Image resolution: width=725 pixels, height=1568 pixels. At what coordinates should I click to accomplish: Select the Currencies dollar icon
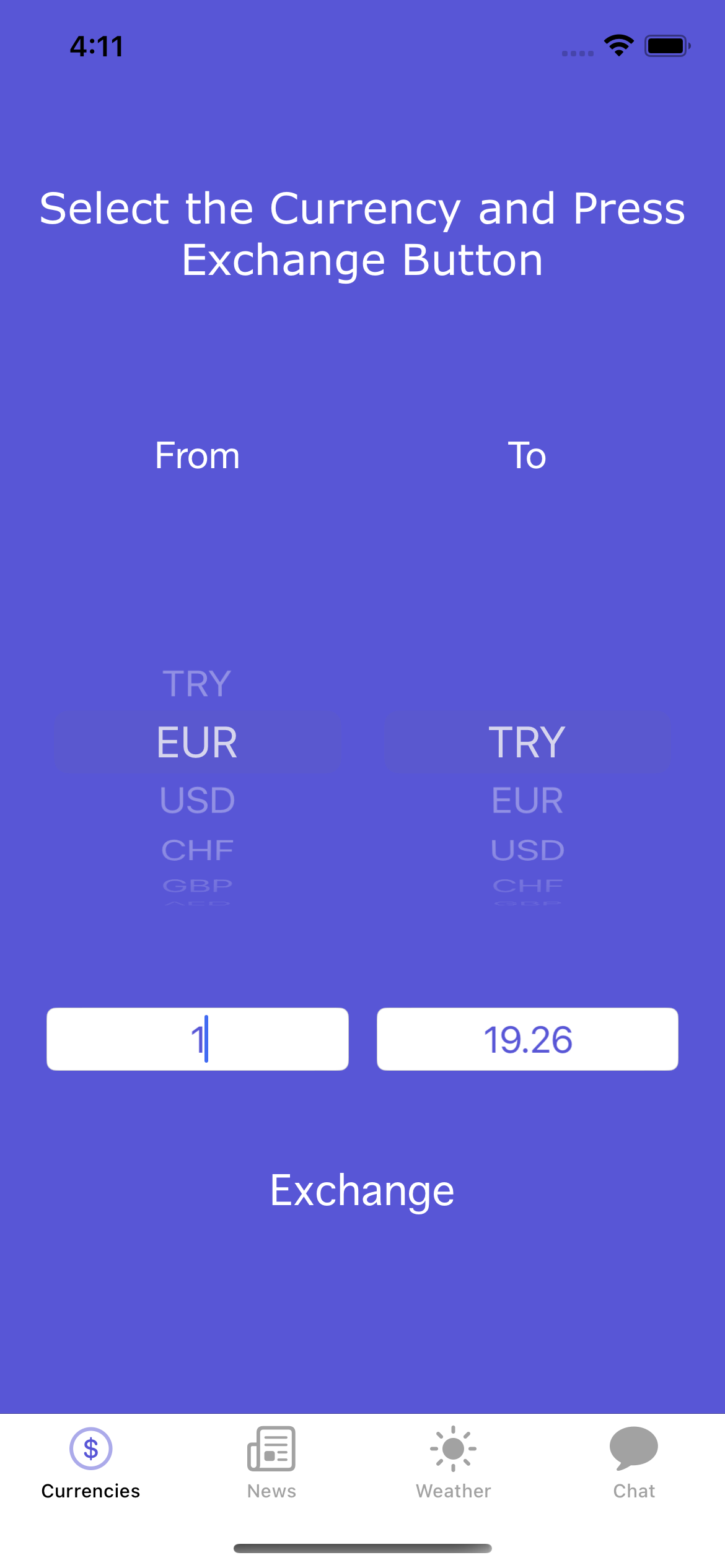click(x=90, y=1447)
